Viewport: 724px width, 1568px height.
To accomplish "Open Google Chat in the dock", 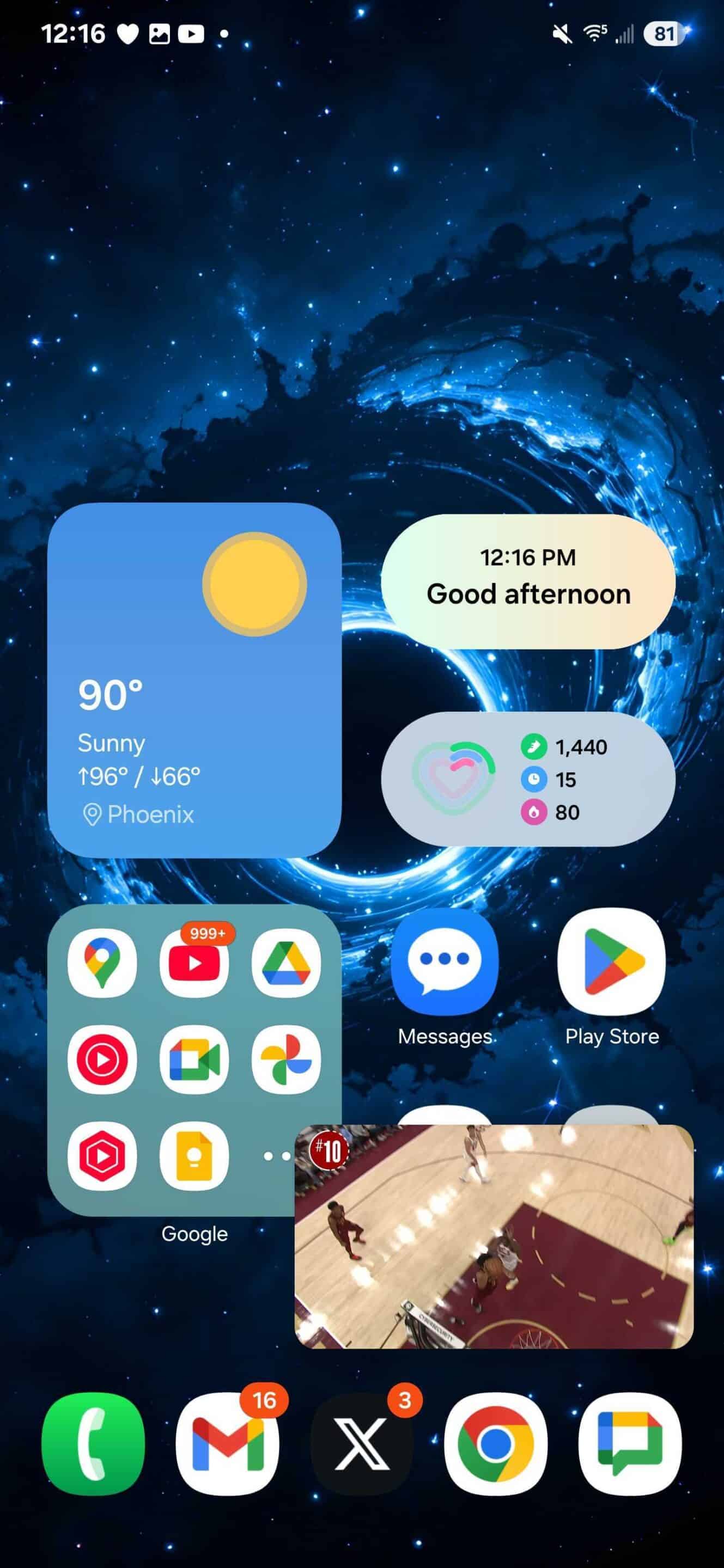I will 630,1443.
